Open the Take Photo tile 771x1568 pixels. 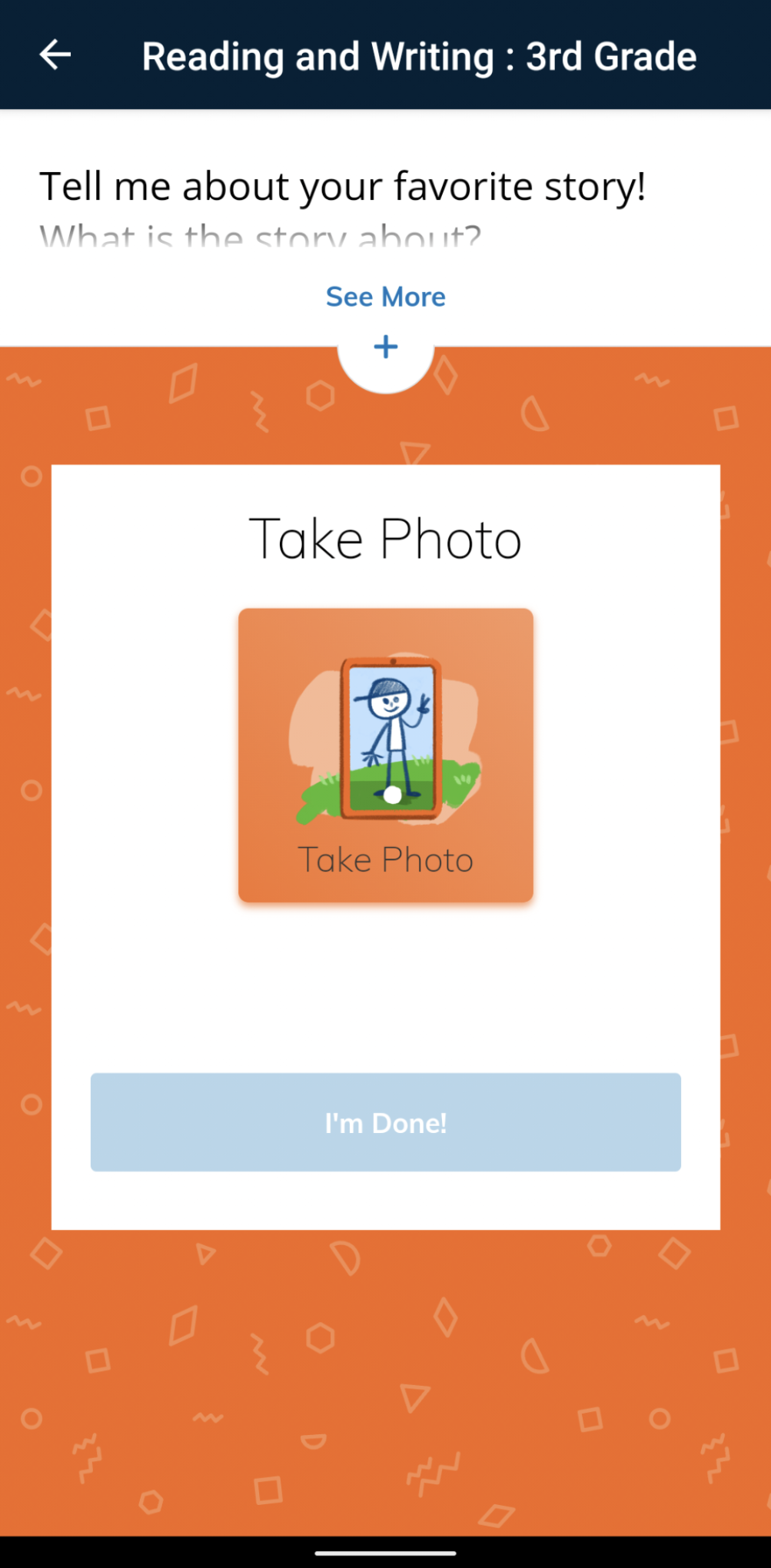tap(385, 755)
